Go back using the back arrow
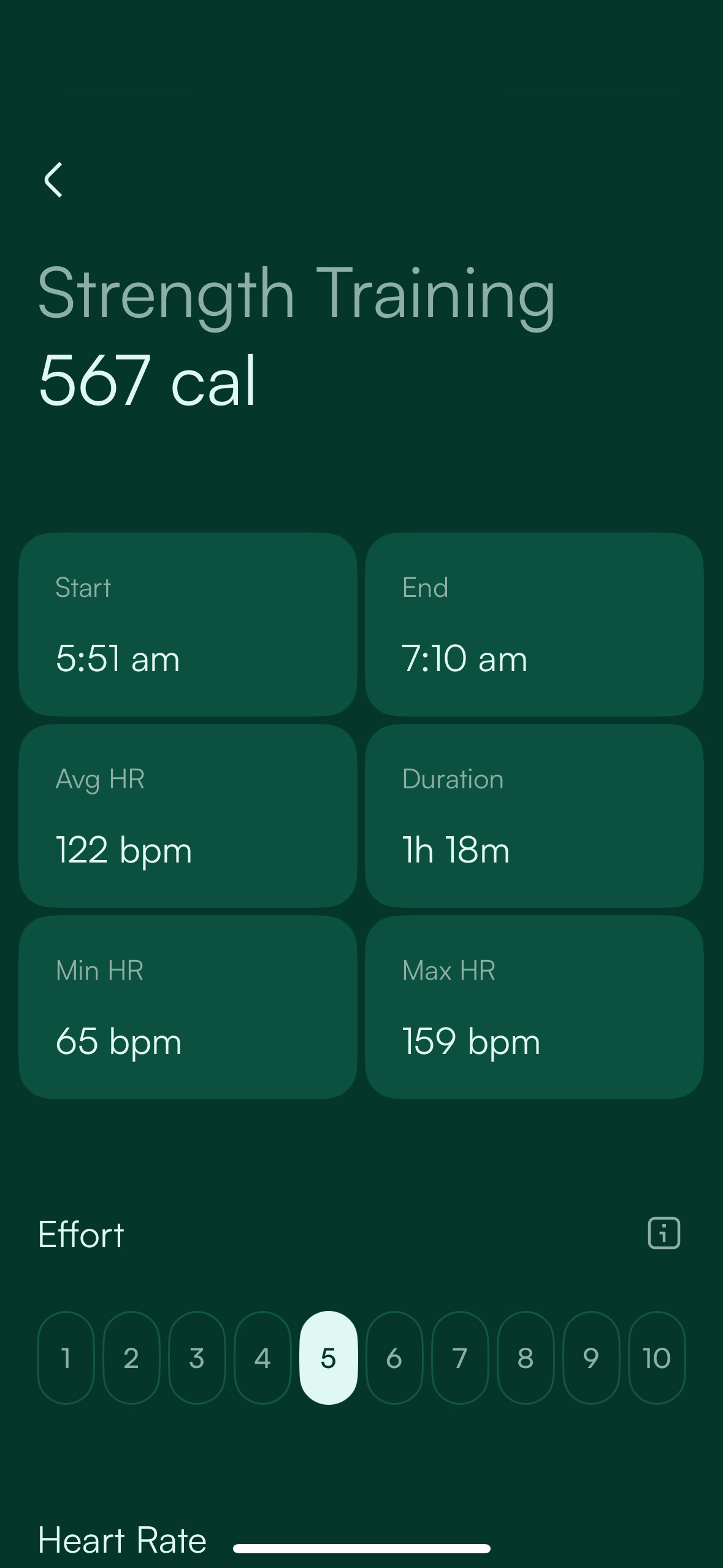The width and height of the screenshot is (723, 1568). click(x=53, y=180)
